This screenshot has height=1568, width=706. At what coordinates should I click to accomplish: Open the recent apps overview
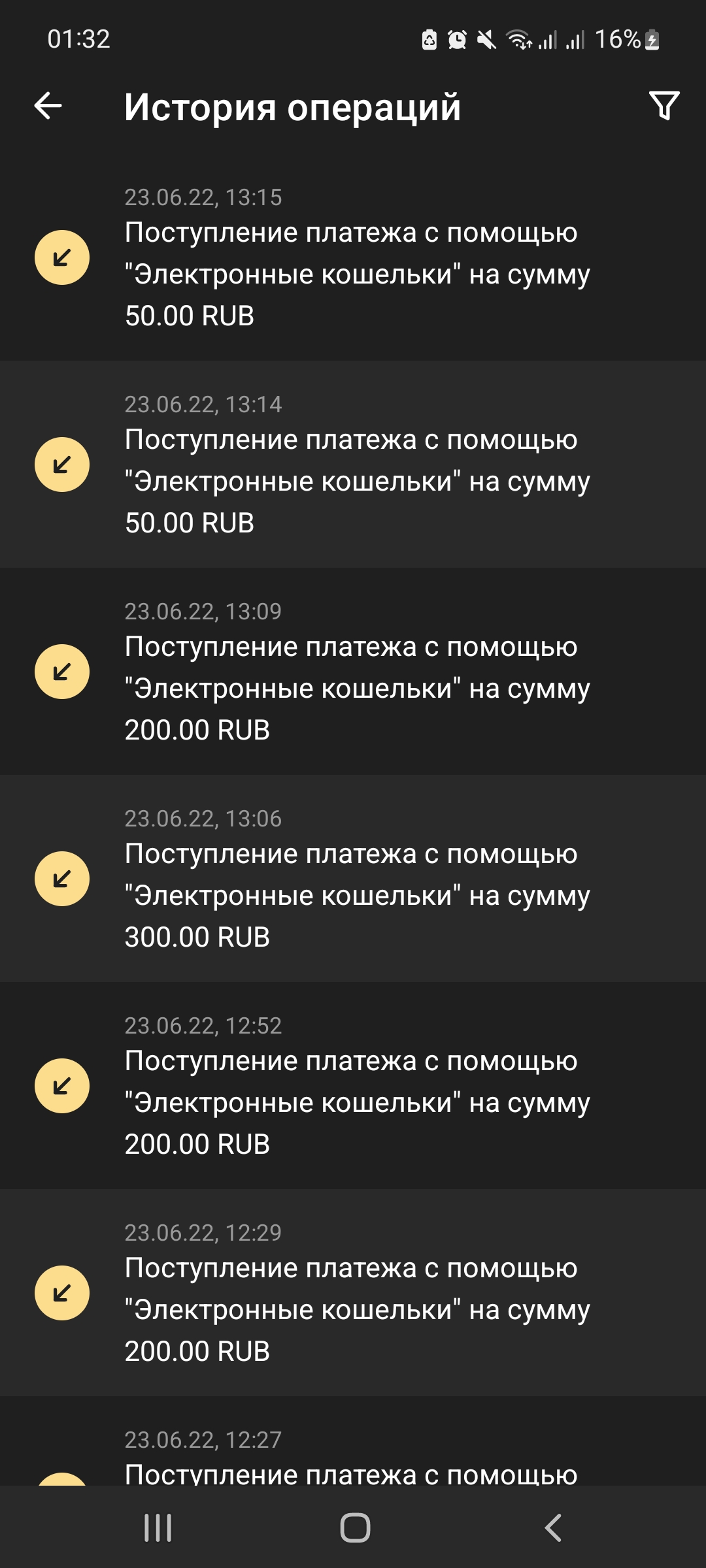point(158,1527)
